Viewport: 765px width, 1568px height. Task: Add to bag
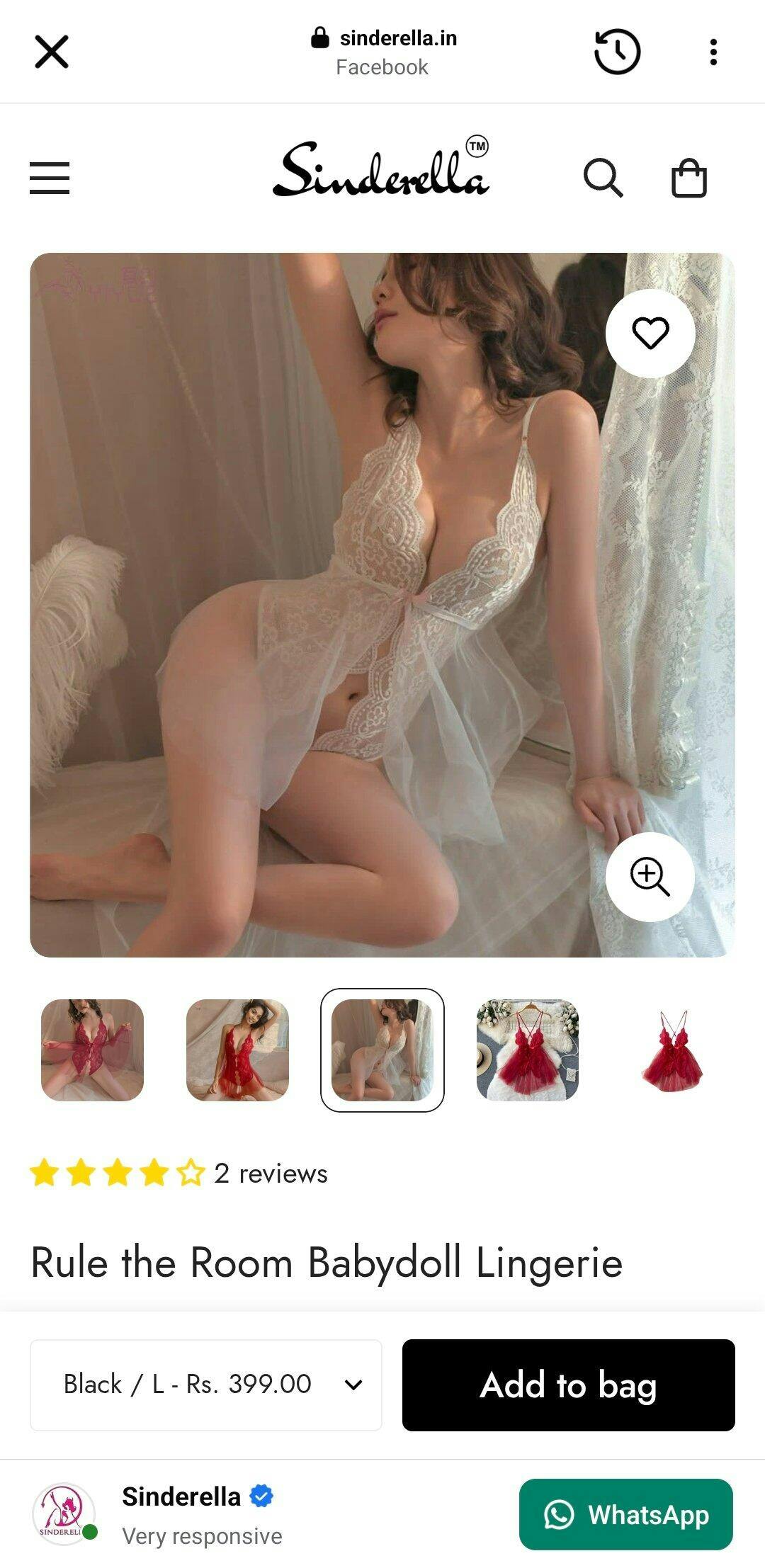tap(568, 1385)
